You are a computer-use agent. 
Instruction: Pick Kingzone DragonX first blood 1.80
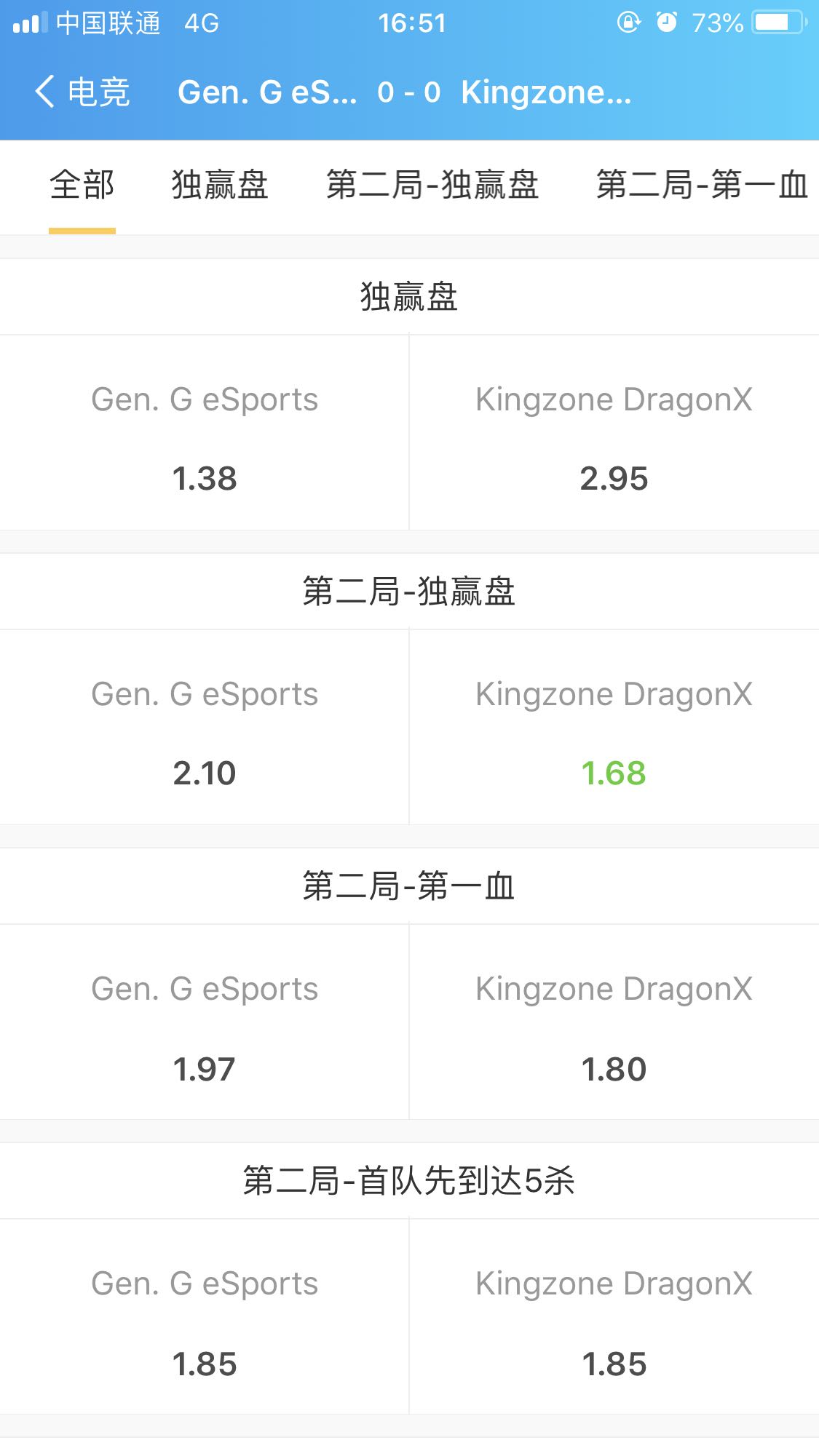[x=614, y=1022]
